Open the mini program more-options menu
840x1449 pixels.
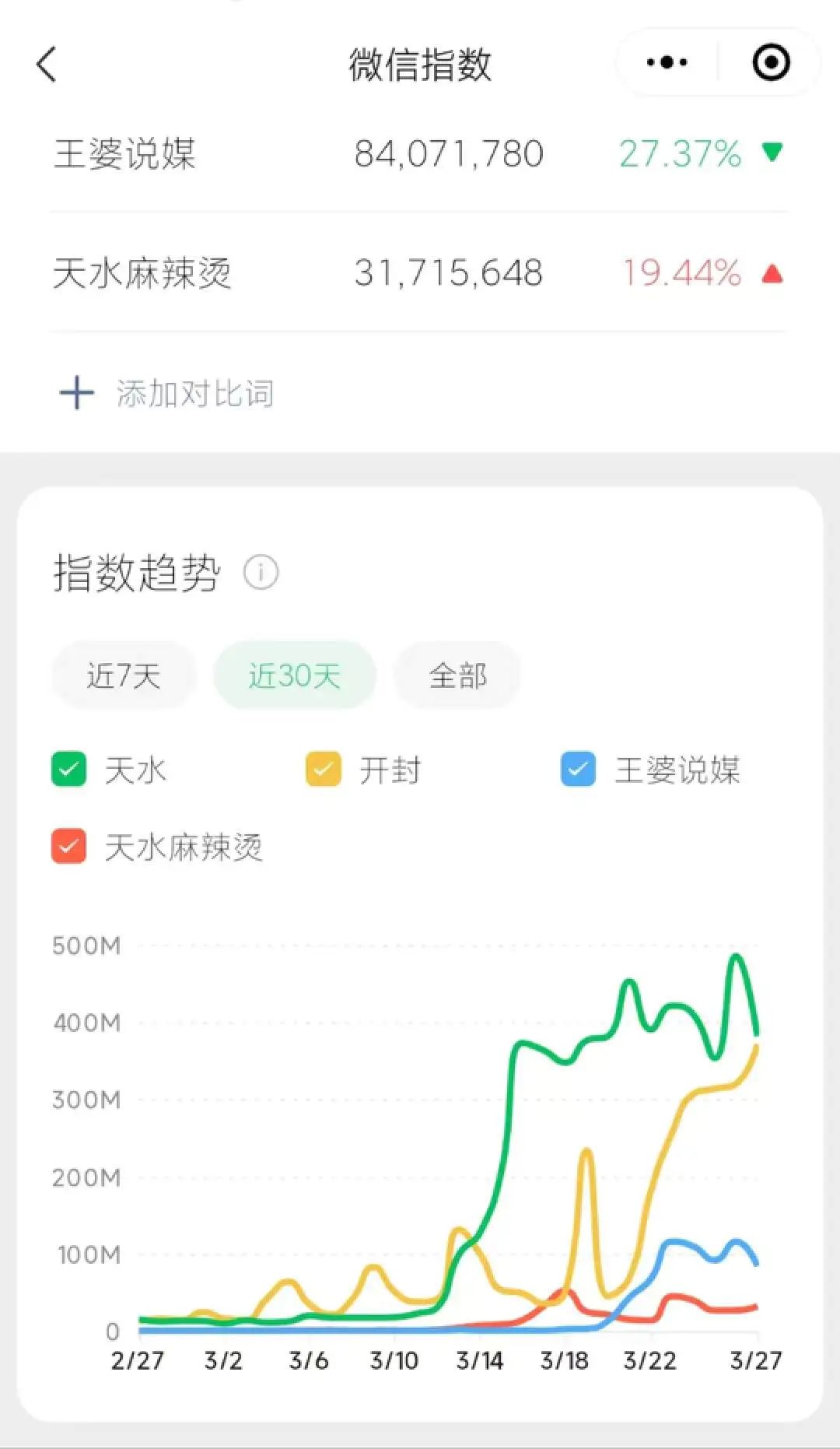point(667,62)
